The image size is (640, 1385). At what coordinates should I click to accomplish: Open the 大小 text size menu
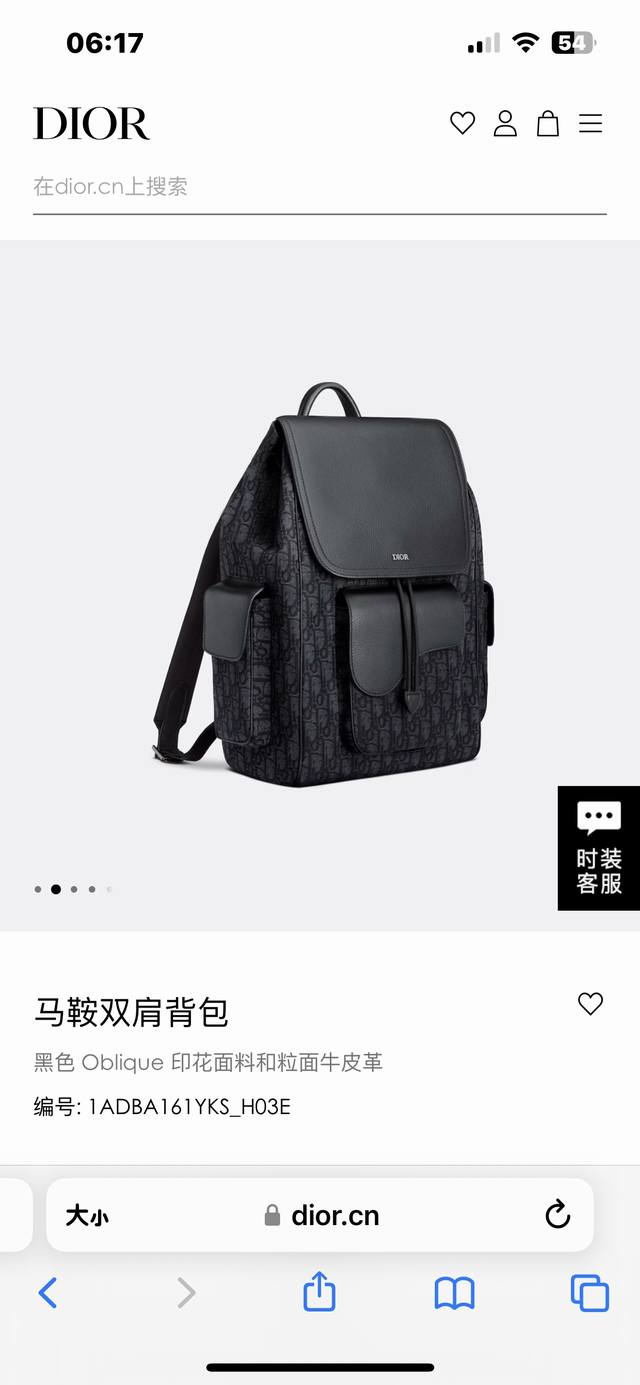(87, 1216)
